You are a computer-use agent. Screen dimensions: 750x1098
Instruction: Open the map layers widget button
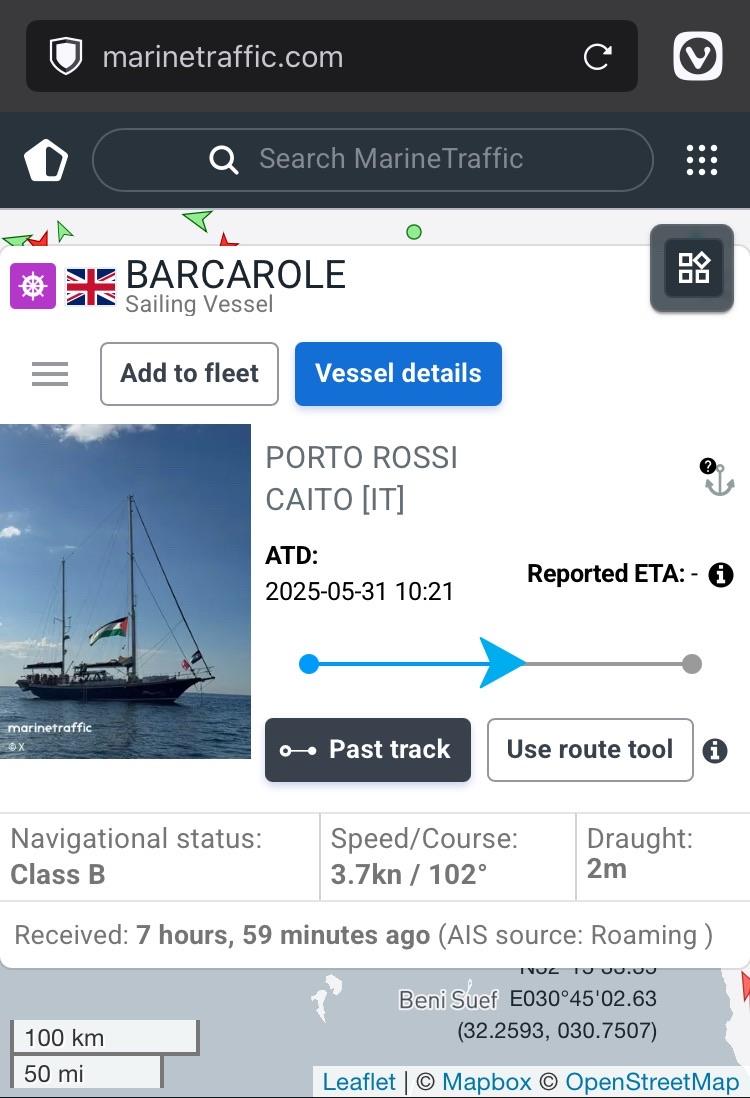693,267
